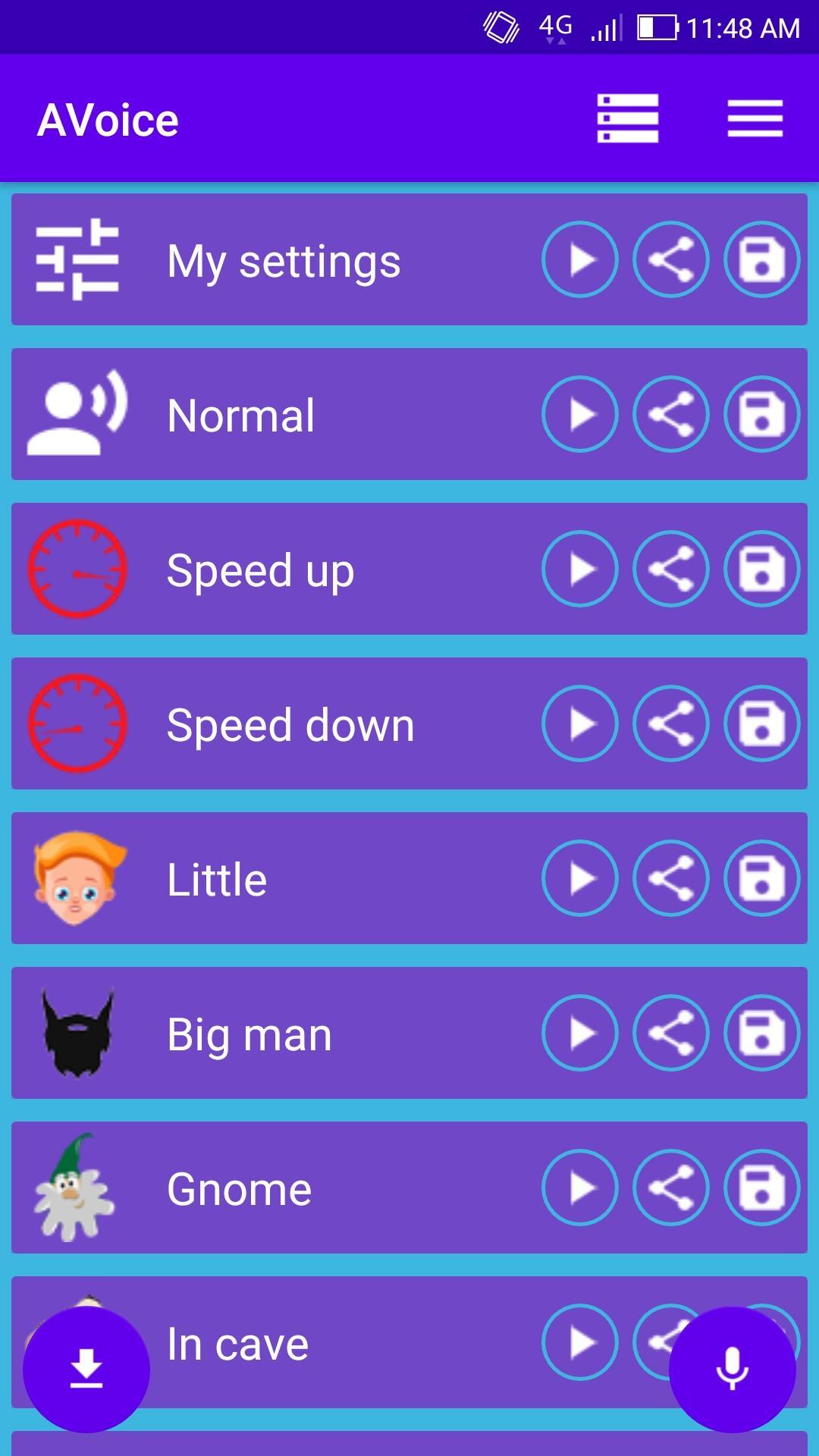The width and height of the screenshot is (819, 1456).
Task: Play the My settings voice effect
Action: [580, 259]
